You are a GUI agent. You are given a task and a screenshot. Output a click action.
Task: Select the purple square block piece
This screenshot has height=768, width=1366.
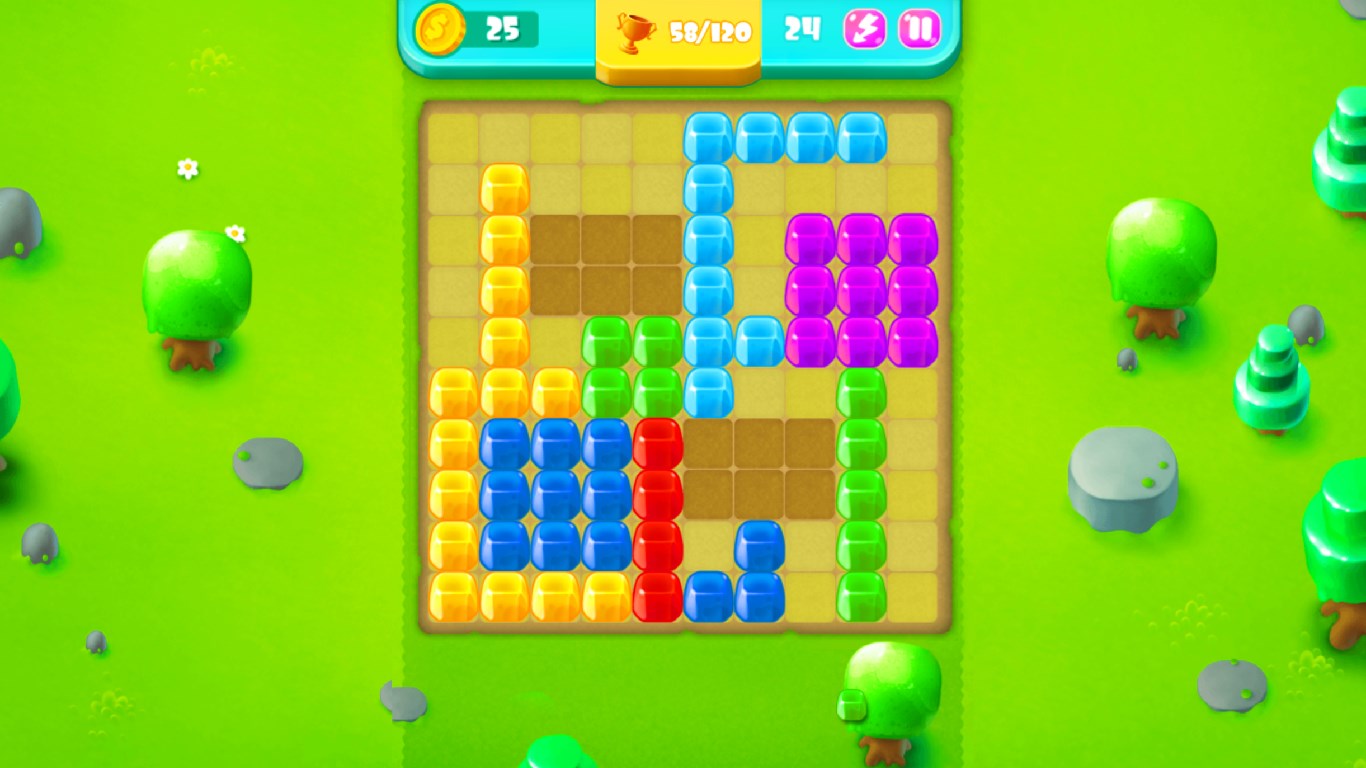(861, 291)
